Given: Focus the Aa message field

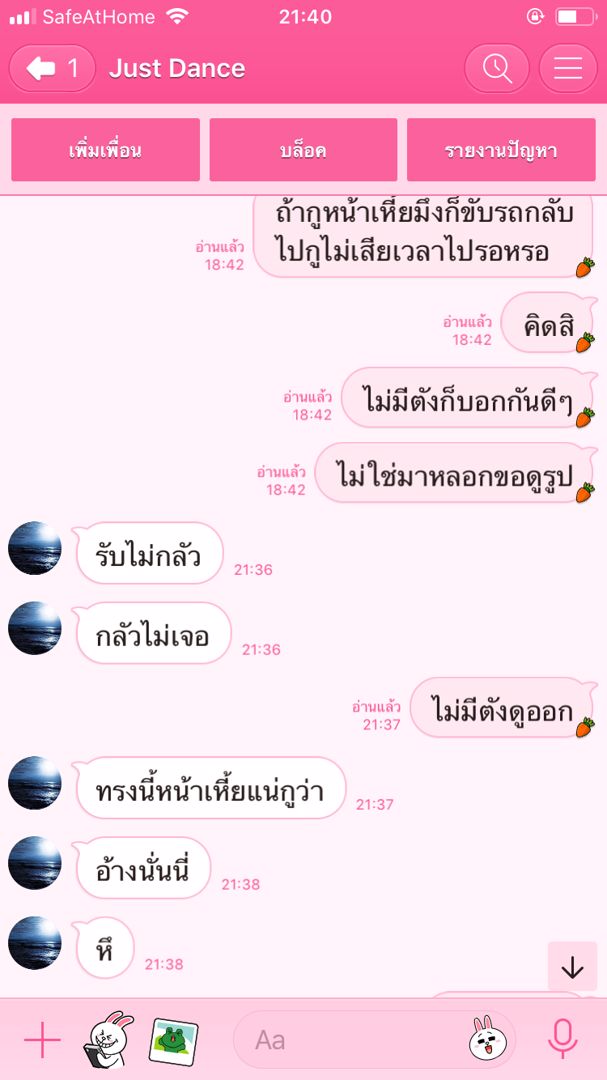Looking at the screenshot, I should (x=350, y=1040).
